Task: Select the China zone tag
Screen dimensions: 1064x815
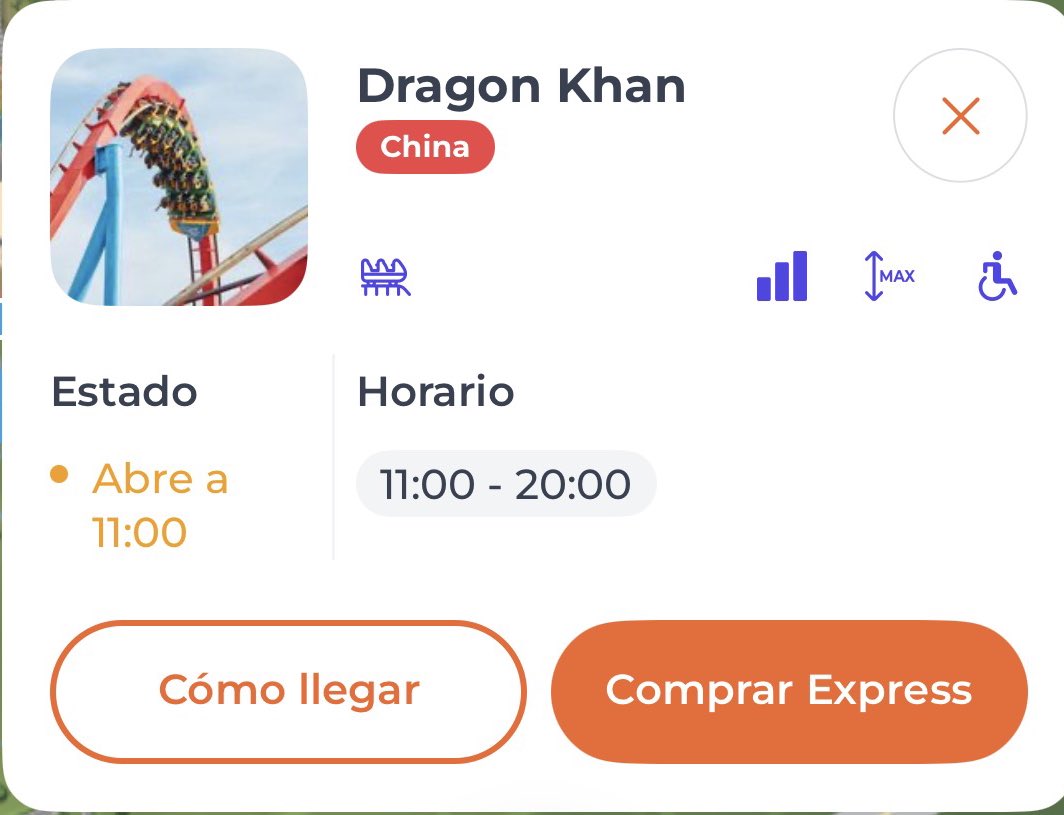Action: 425,147
